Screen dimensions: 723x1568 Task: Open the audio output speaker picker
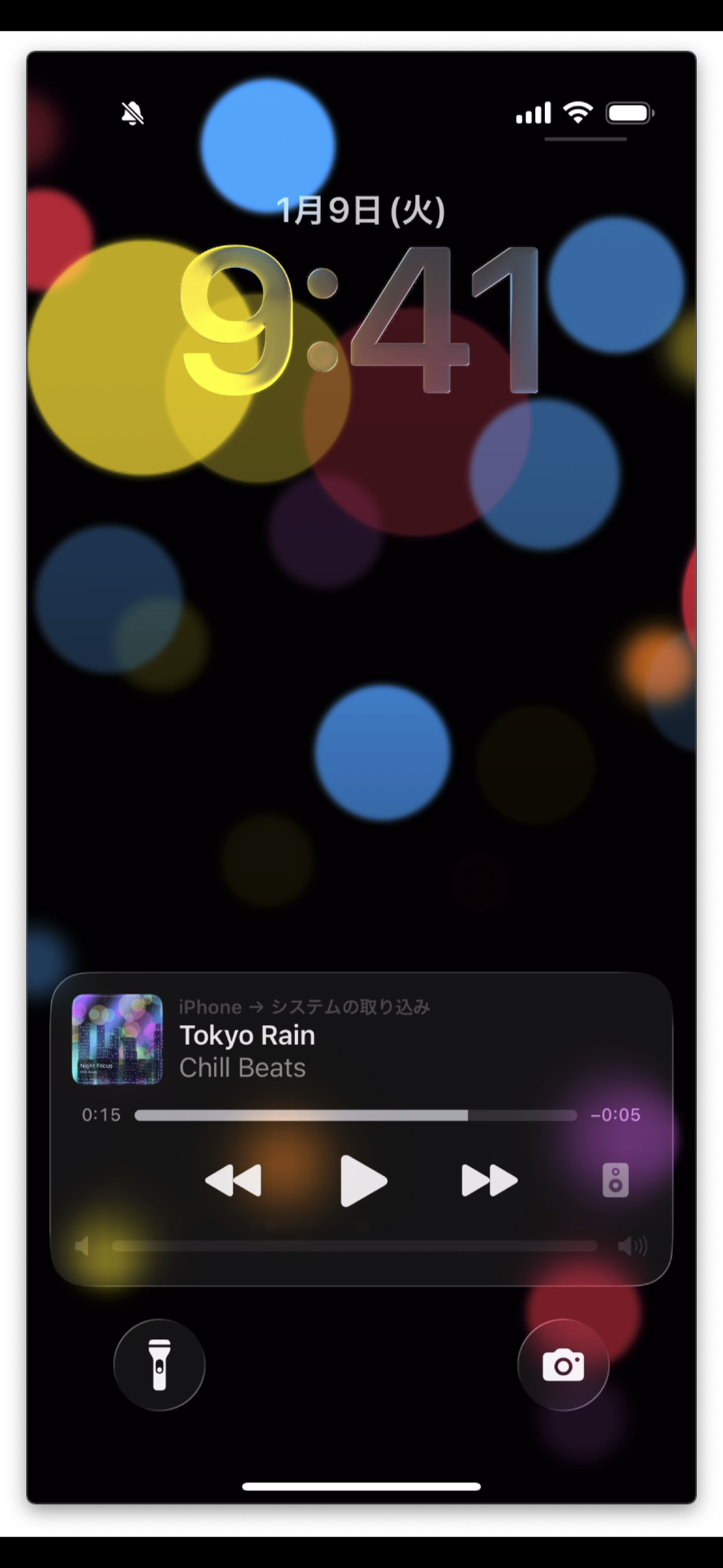pyautogui.click(x=615, y=1180)
